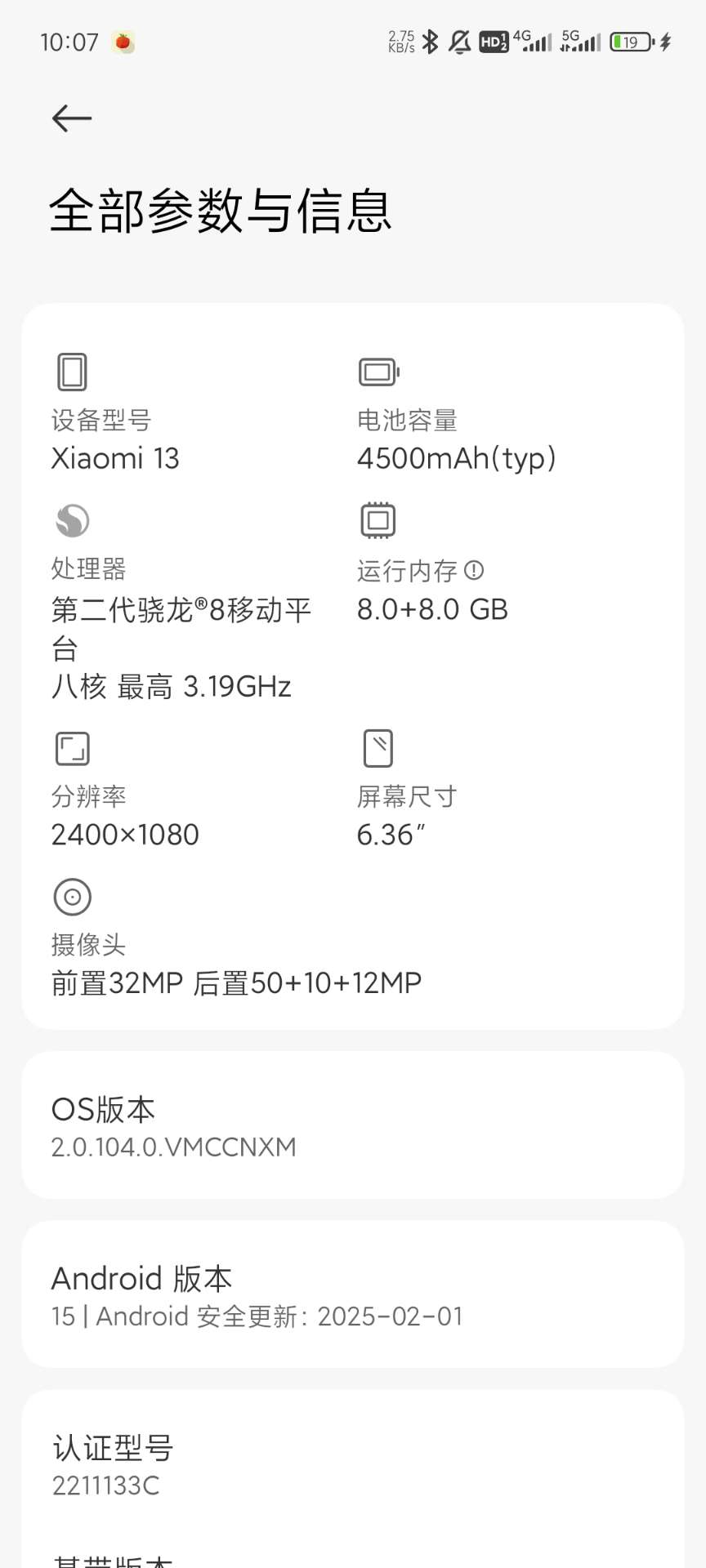Tap the OS版本 row
Screen dimensions: 706x1568
point(353,1125)
